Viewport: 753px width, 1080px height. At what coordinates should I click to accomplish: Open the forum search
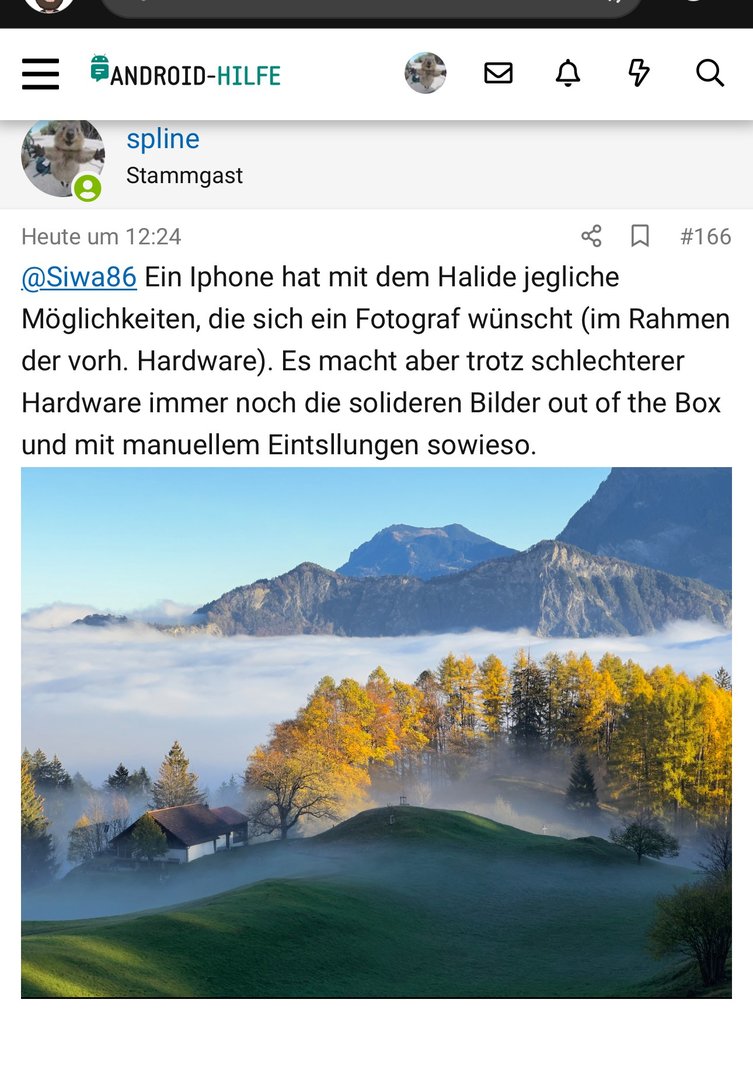point(709,73)
